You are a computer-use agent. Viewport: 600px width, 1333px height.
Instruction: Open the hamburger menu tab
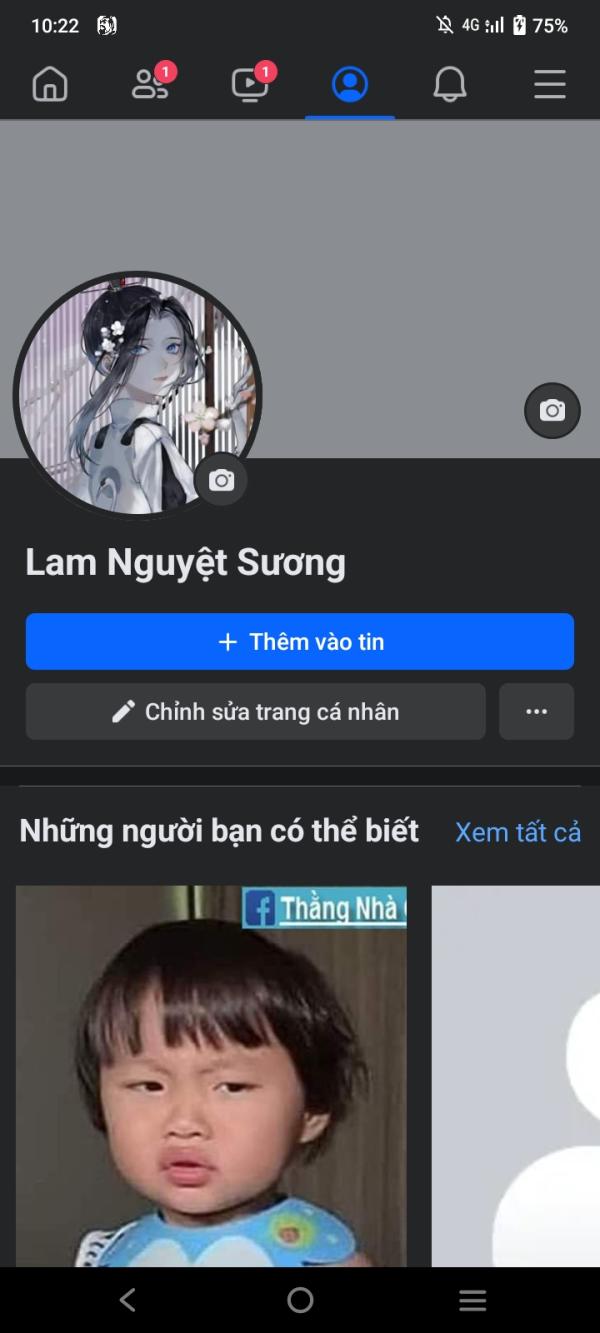[550, 85]
